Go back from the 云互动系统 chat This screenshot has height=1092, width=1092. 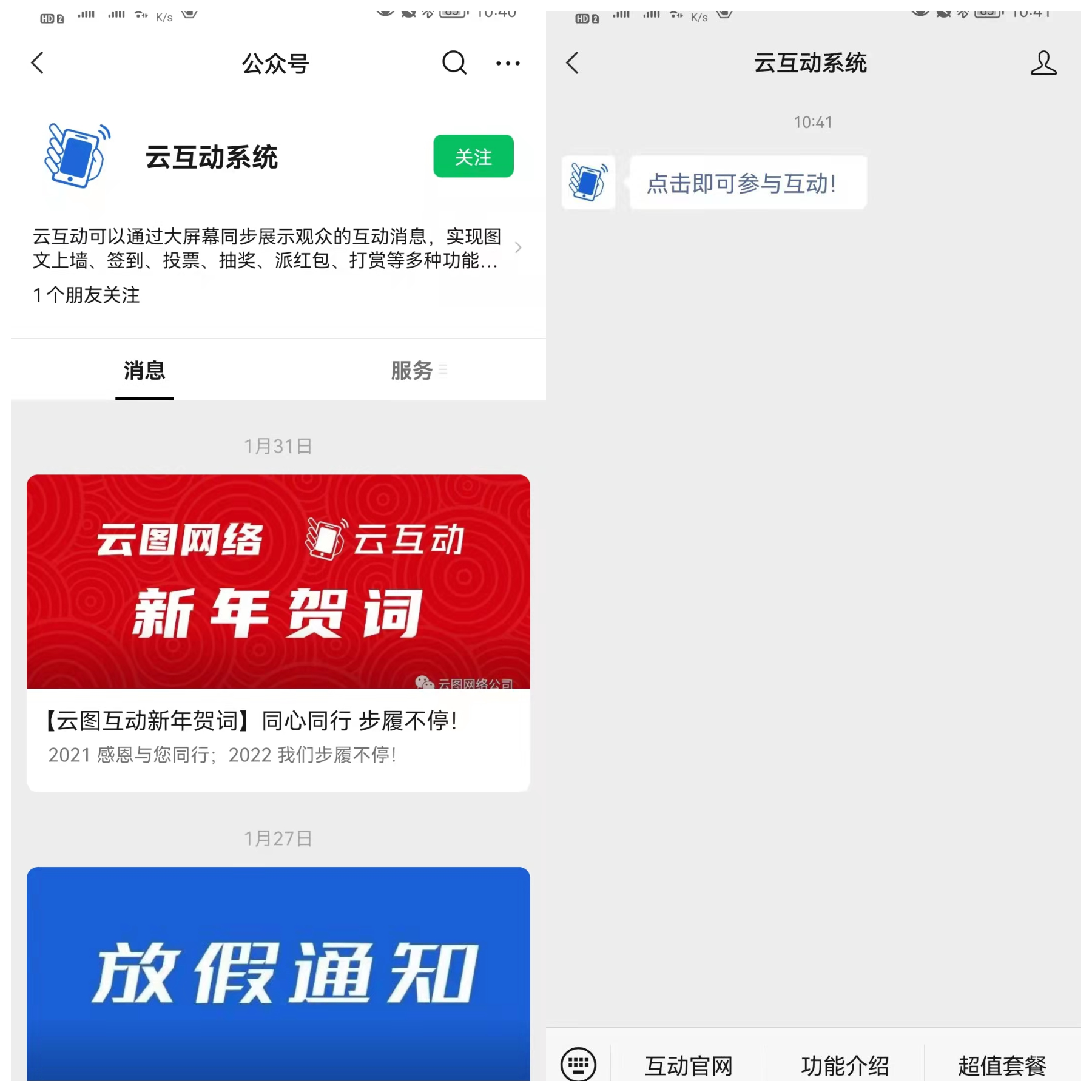tap(572, 63)
